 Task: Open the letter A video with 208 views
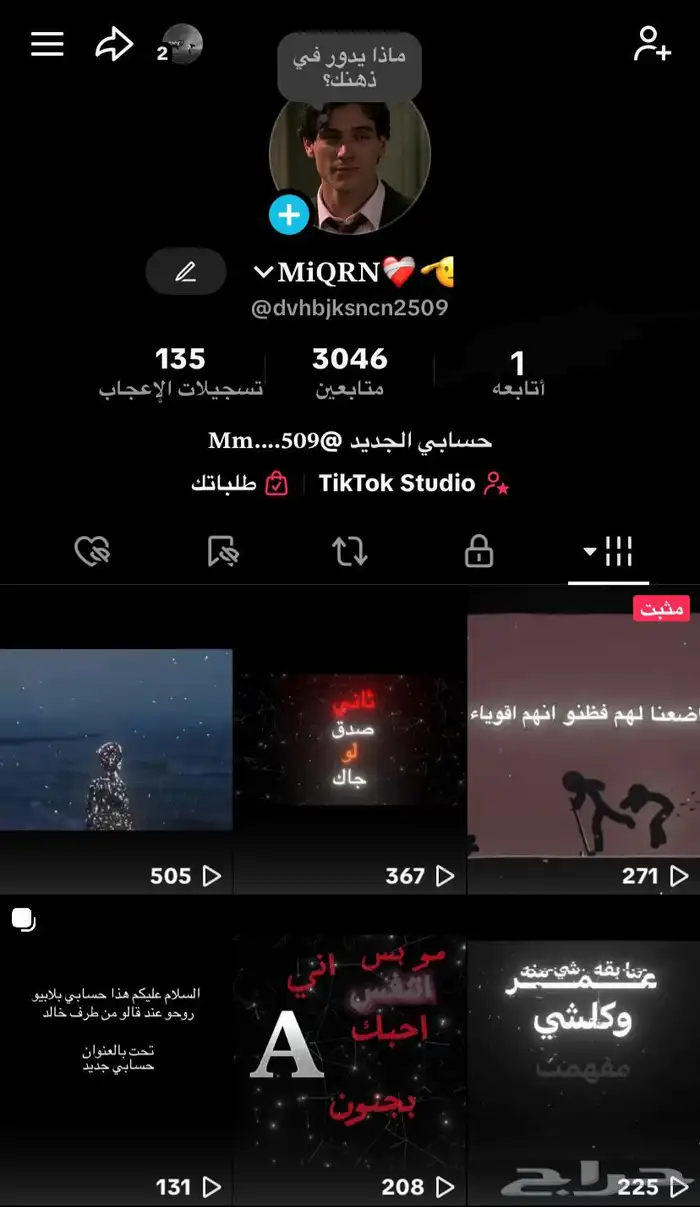[x=349, y=1050]
